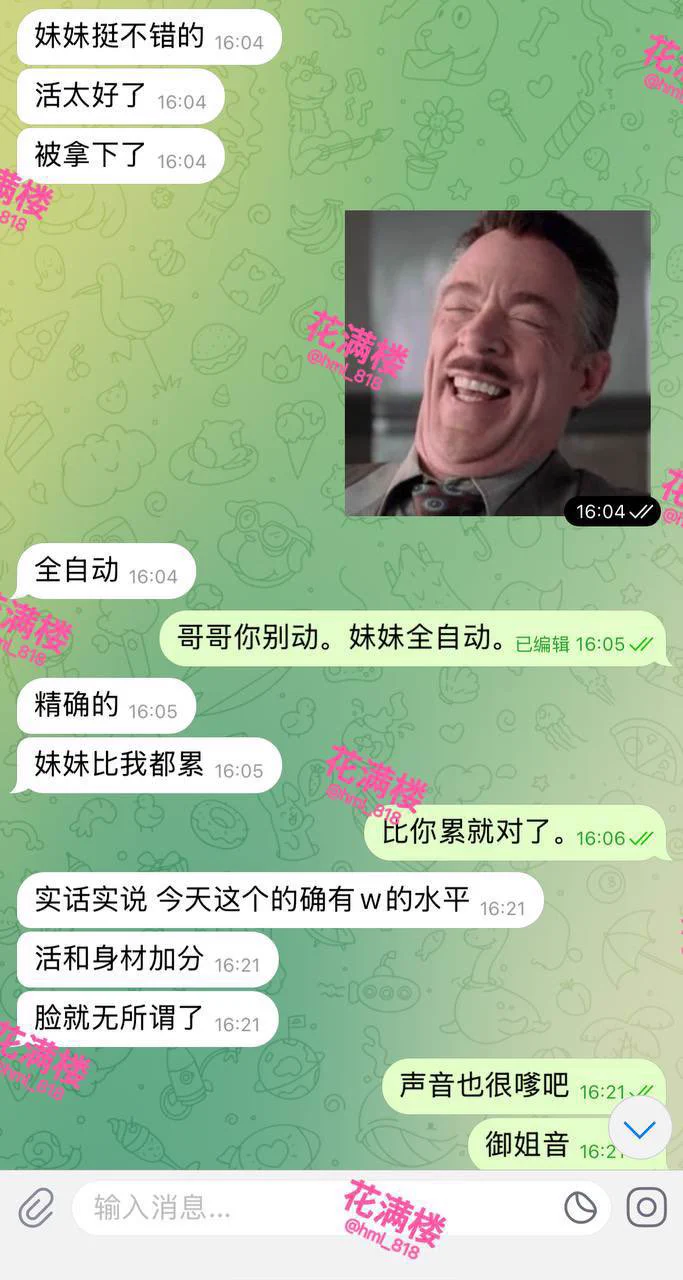This screenshot has width=683, height=1280.
Task: Open the laughing man image message
Action: coord(497,363)
